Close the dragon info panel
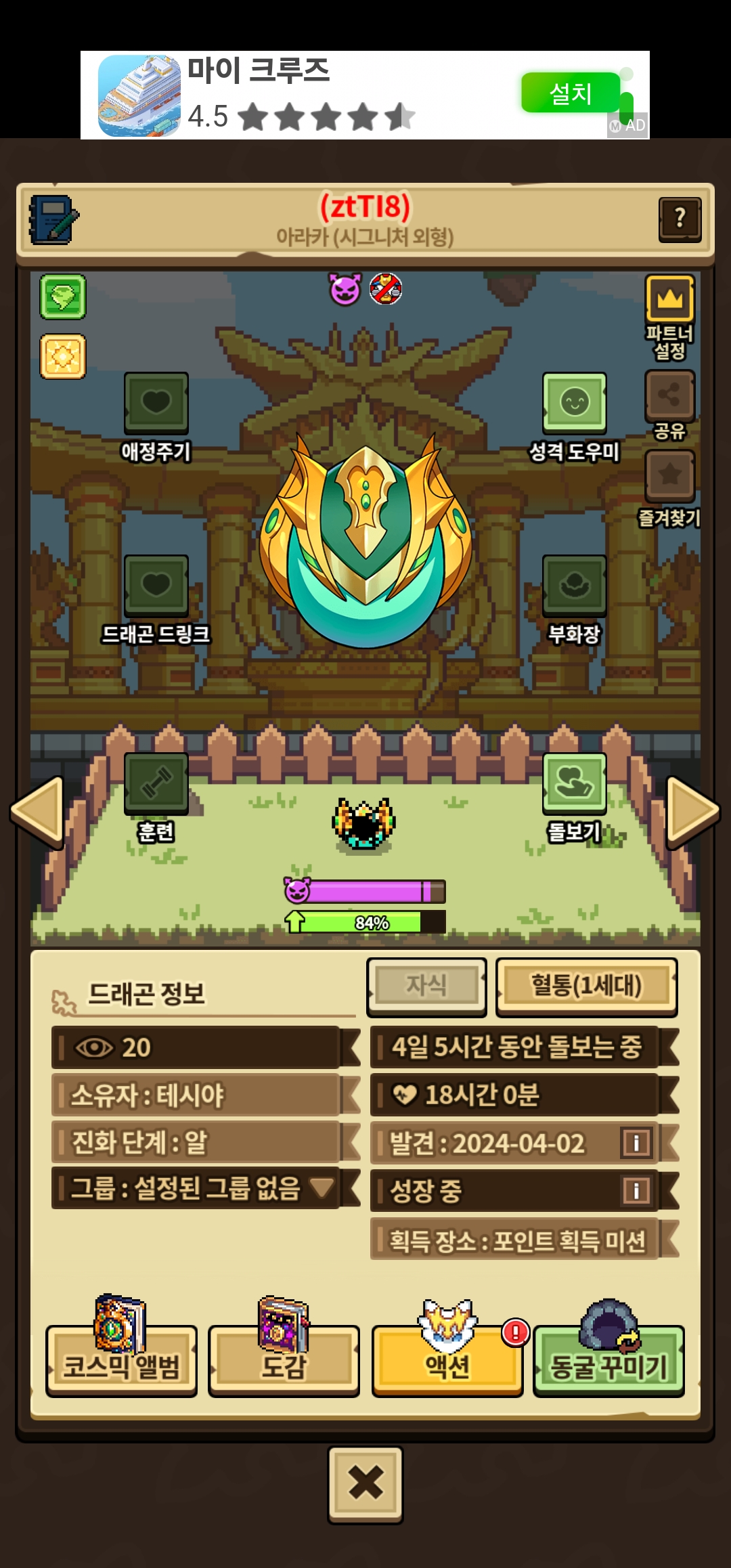Viewport: 731px width, 1568px height. click(365, 1485)
